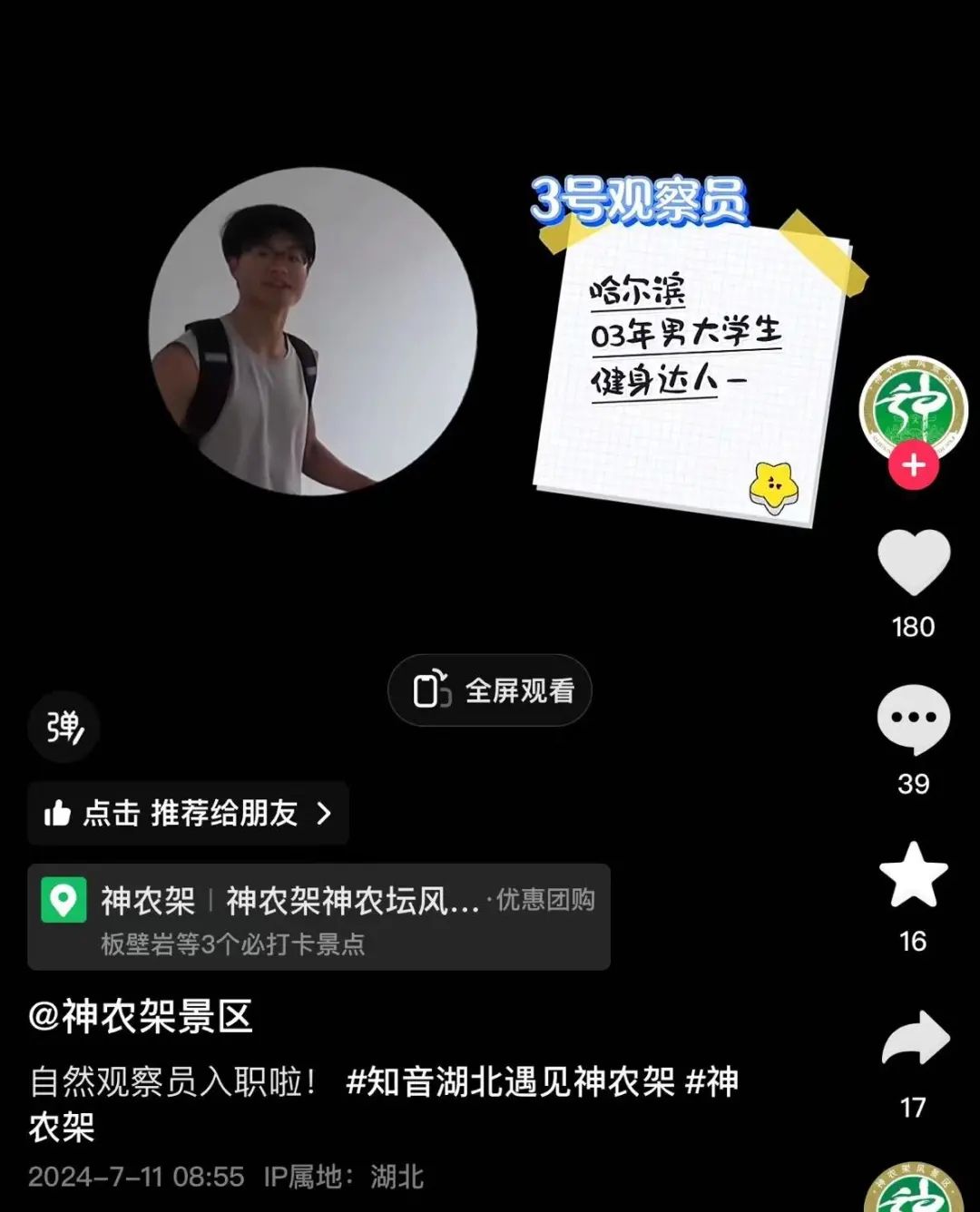
Task: Like this video with the heart icon
Action: tap(913, 563)
